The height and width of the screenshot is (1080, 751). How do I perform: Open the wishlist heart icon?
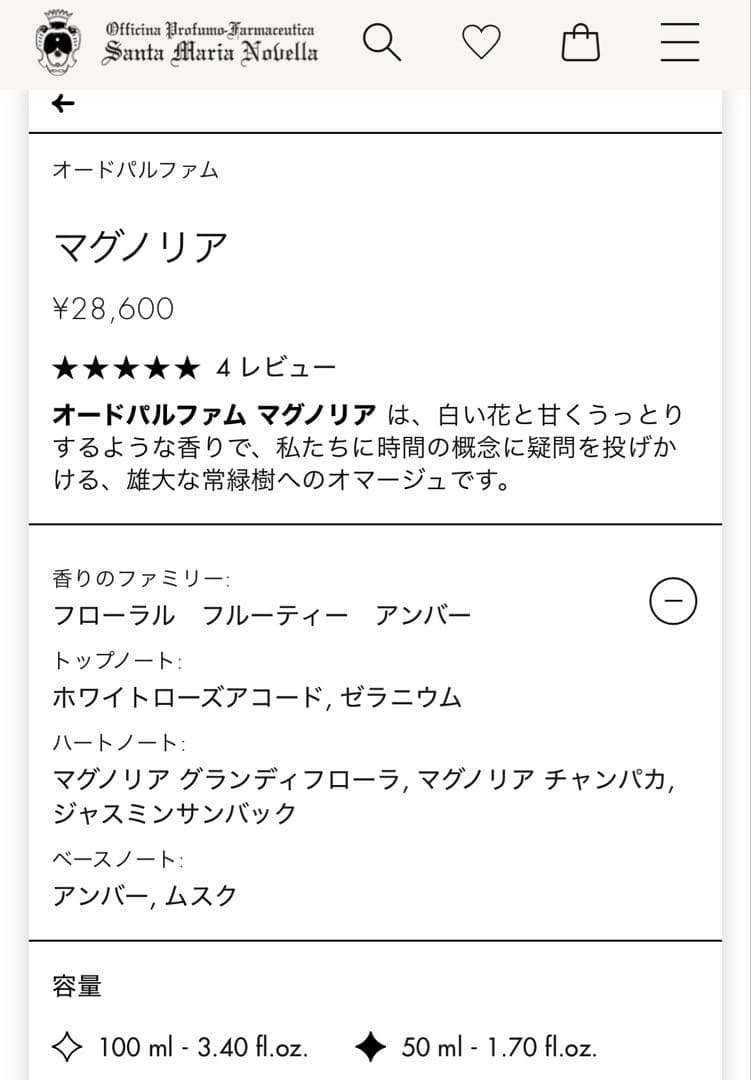[482, 42]
